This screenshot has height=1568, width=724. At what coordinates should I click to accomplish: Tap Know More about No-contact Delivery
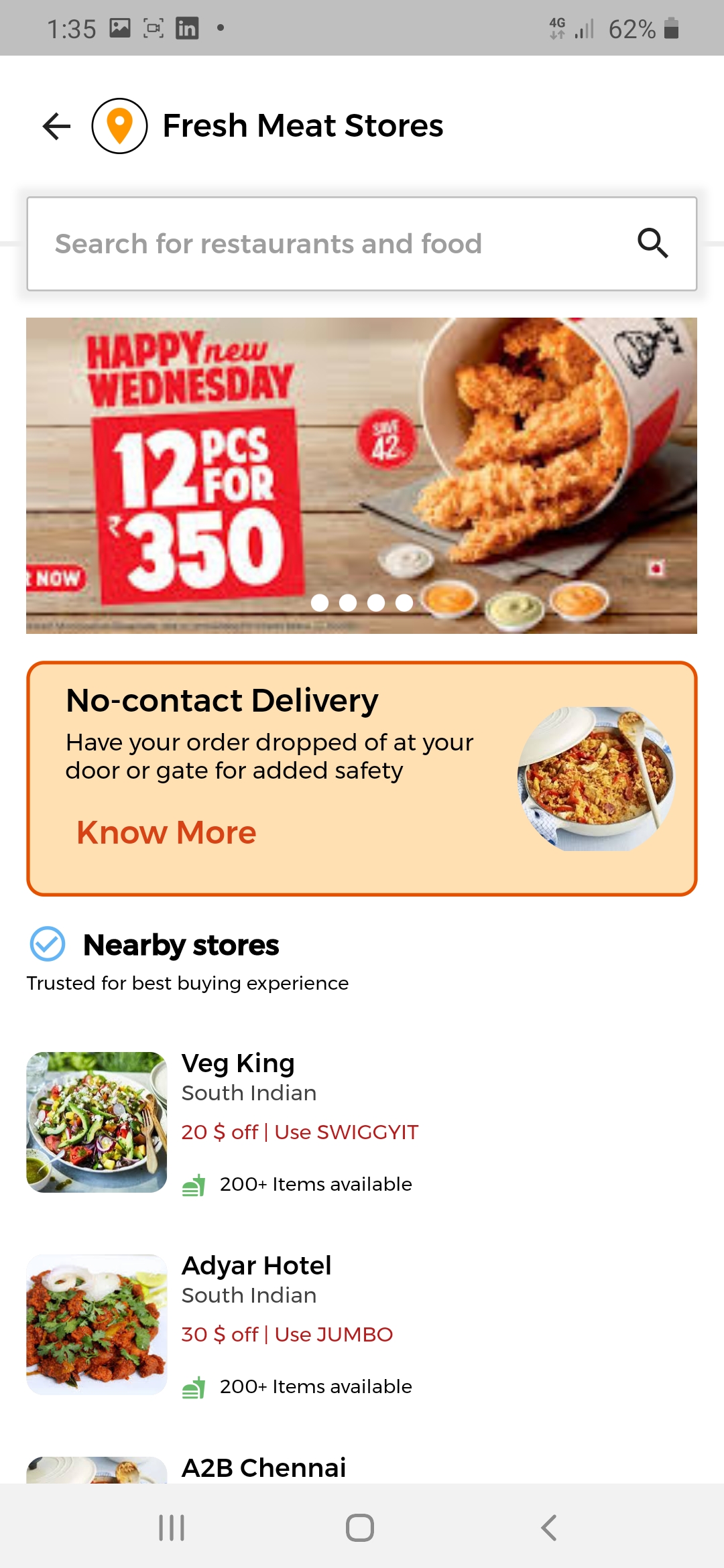click(x=166, y=832)
